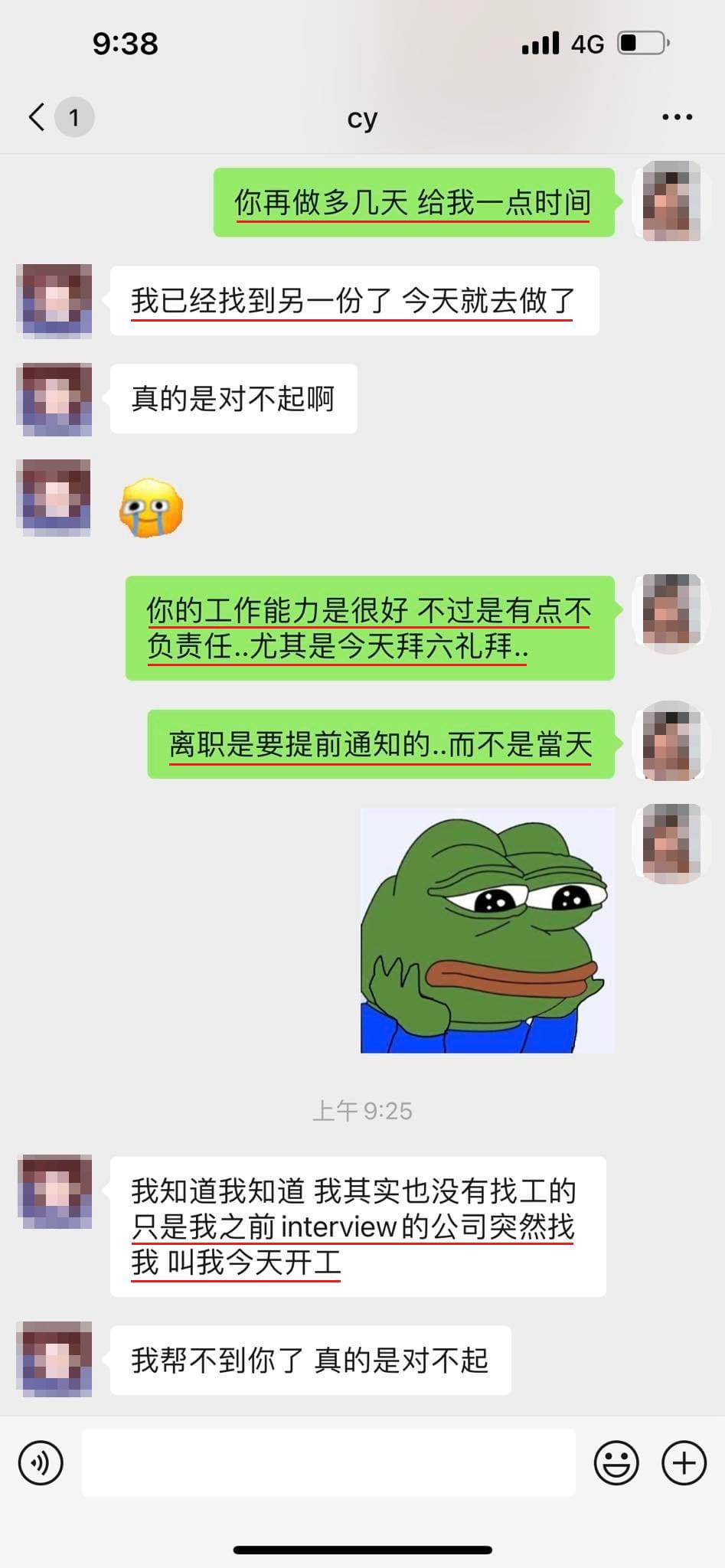The width and height of the screenshot is (725, 1568).
Task: Open the avatar beside 真的是对不起啊
Action: click(54, 400)
